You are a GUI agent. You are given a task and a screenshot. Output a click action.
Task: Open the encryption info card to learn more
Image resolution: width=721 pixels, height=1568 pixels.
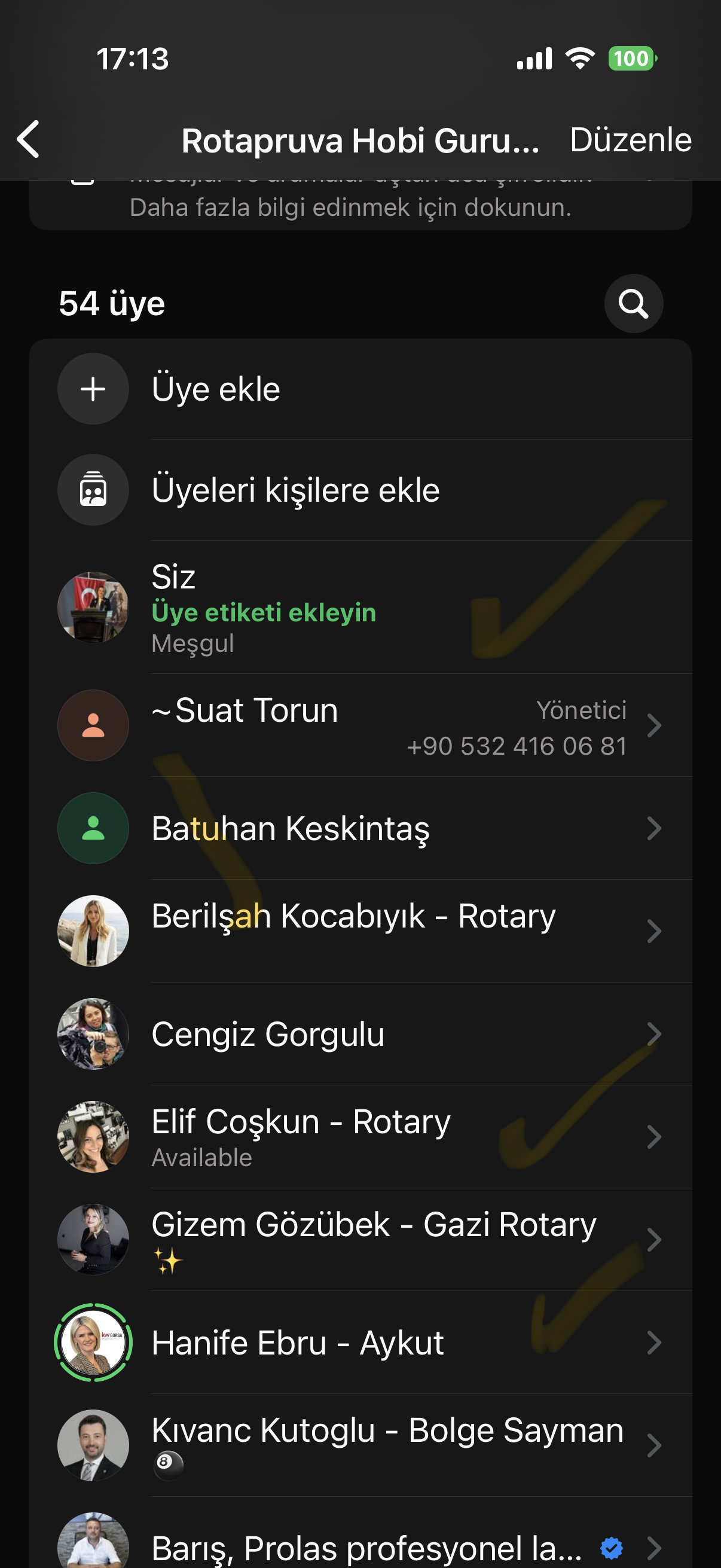(359, 206)
